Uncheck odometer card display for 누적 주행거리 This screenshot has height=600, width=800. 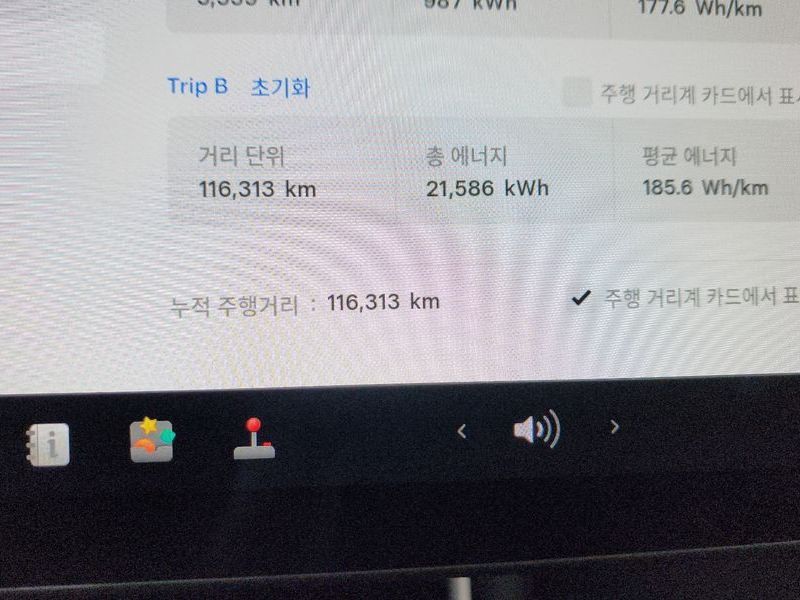[x=580, y=298]
